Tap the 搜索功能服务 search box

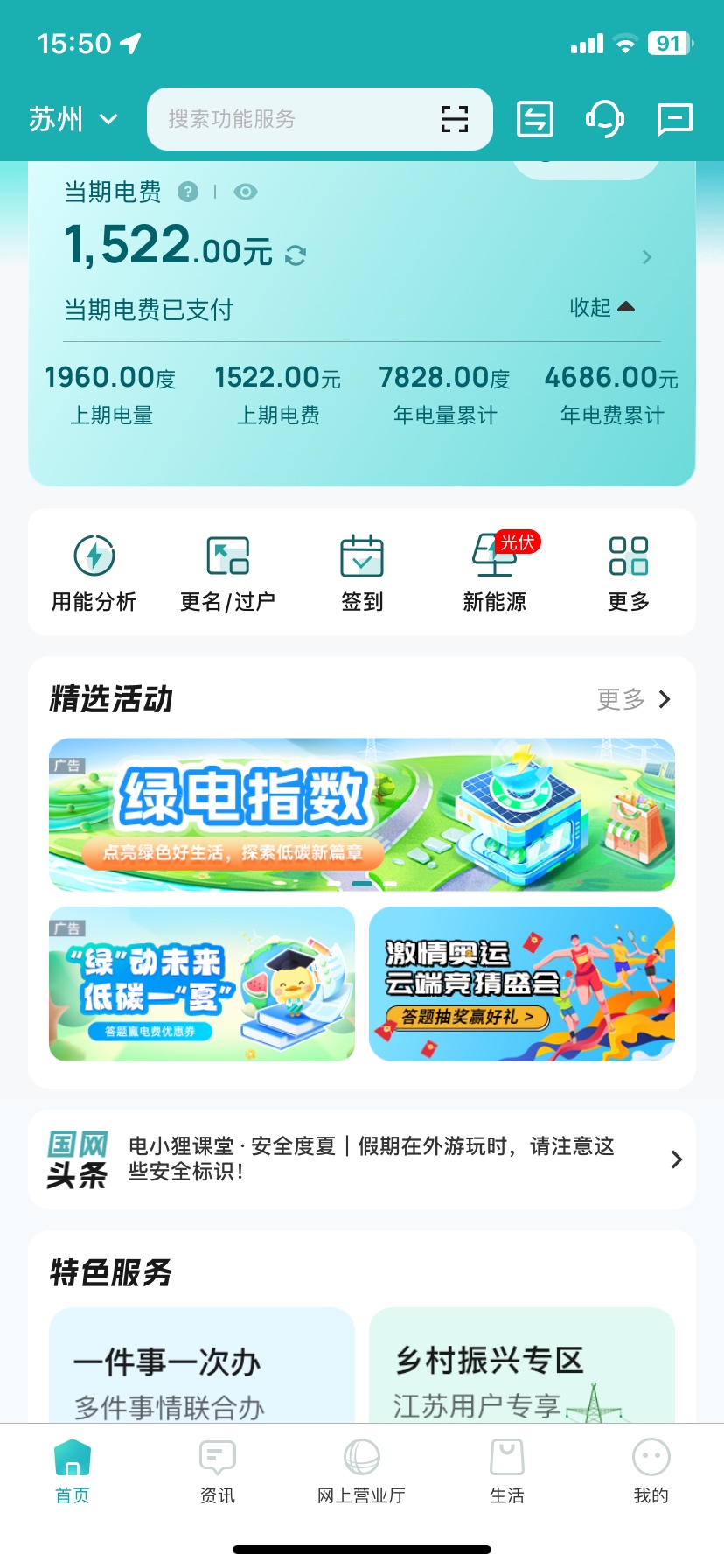(289, 119)
